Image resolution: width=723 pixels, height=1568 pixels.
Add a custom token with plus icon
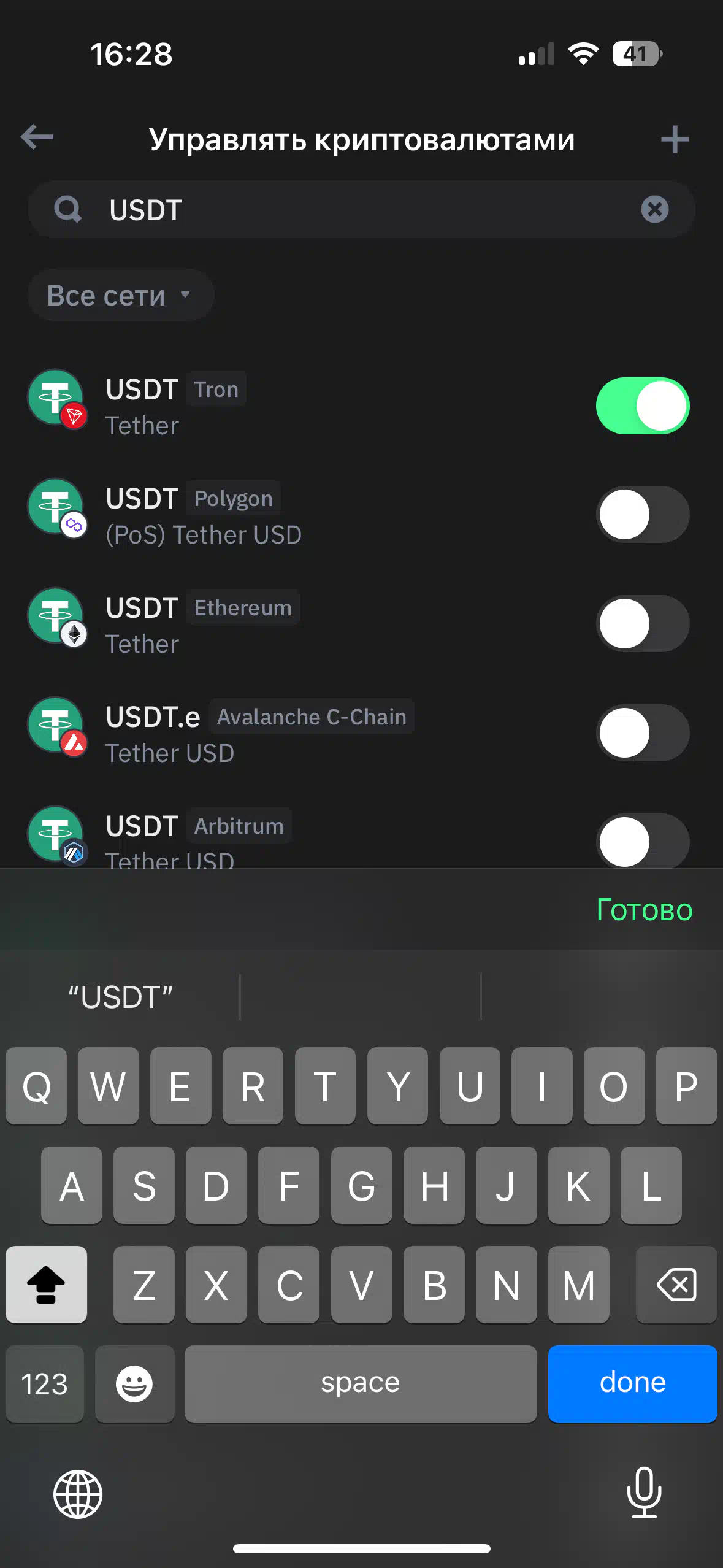click(x=675, y=139)
